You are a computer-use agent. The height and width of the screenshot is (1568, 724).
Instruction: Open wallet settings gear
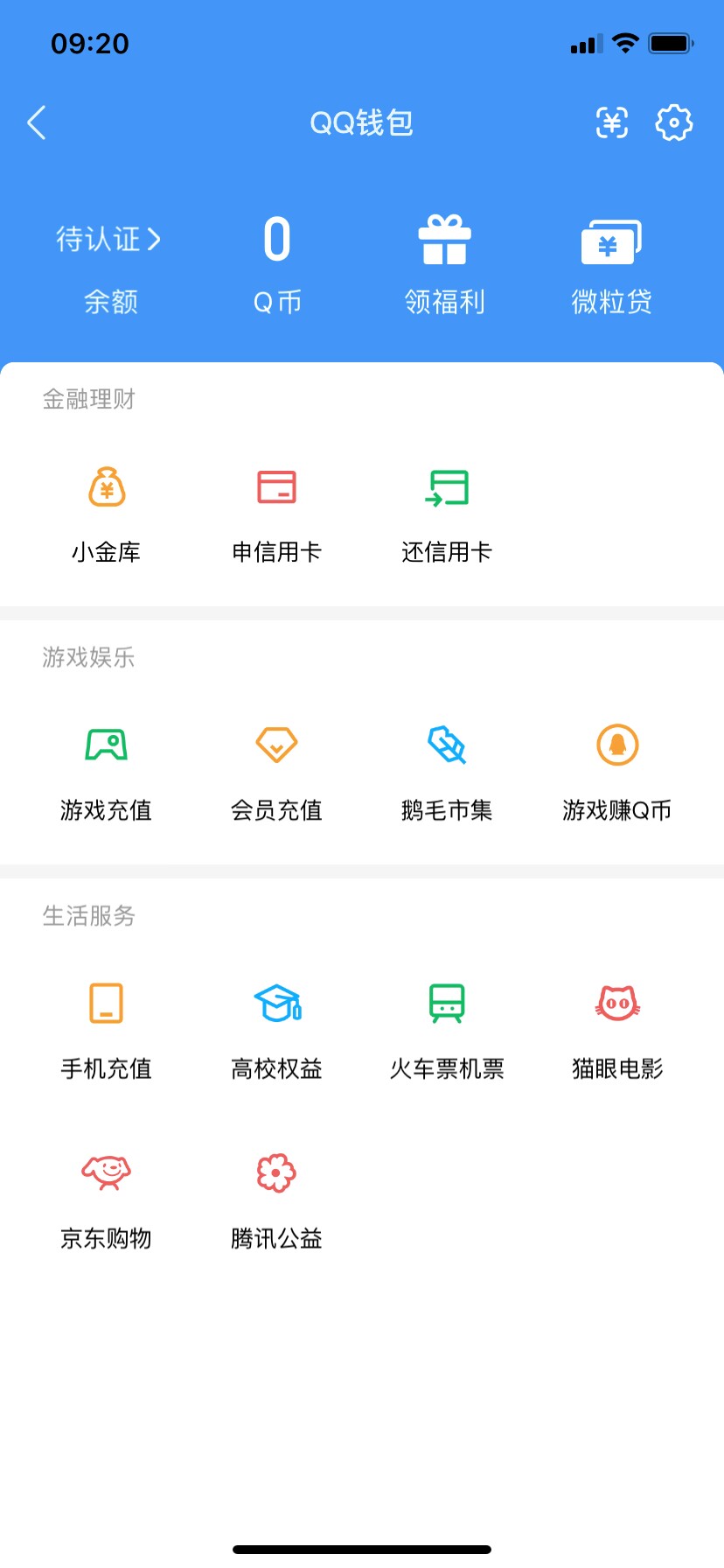[673, 123]
